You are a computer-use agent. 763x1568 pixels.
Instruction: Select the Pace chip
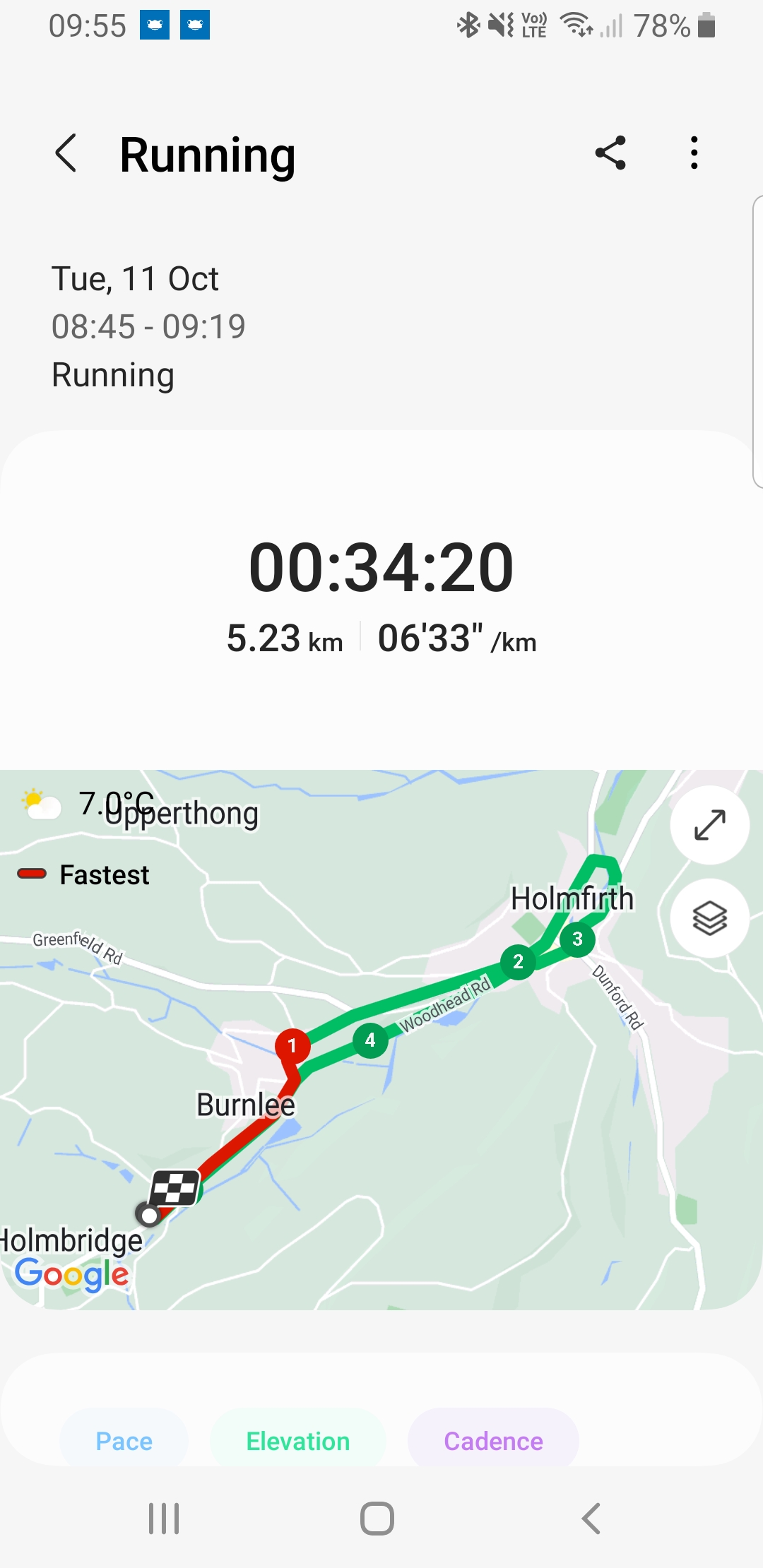tap(124, 1440)
